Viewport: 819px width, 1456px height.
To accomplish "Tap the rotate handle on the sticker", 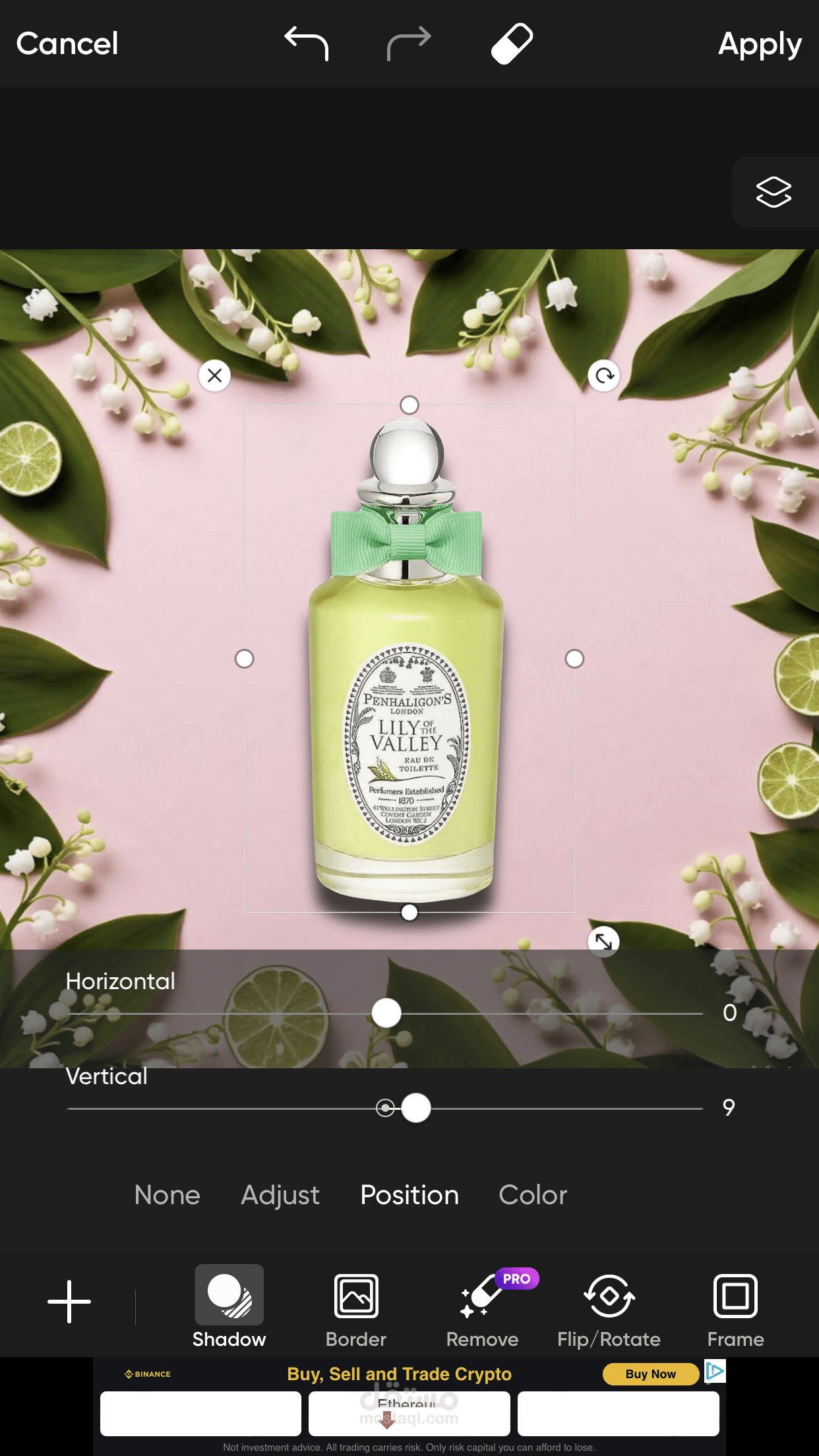I will tap(604, 376).
